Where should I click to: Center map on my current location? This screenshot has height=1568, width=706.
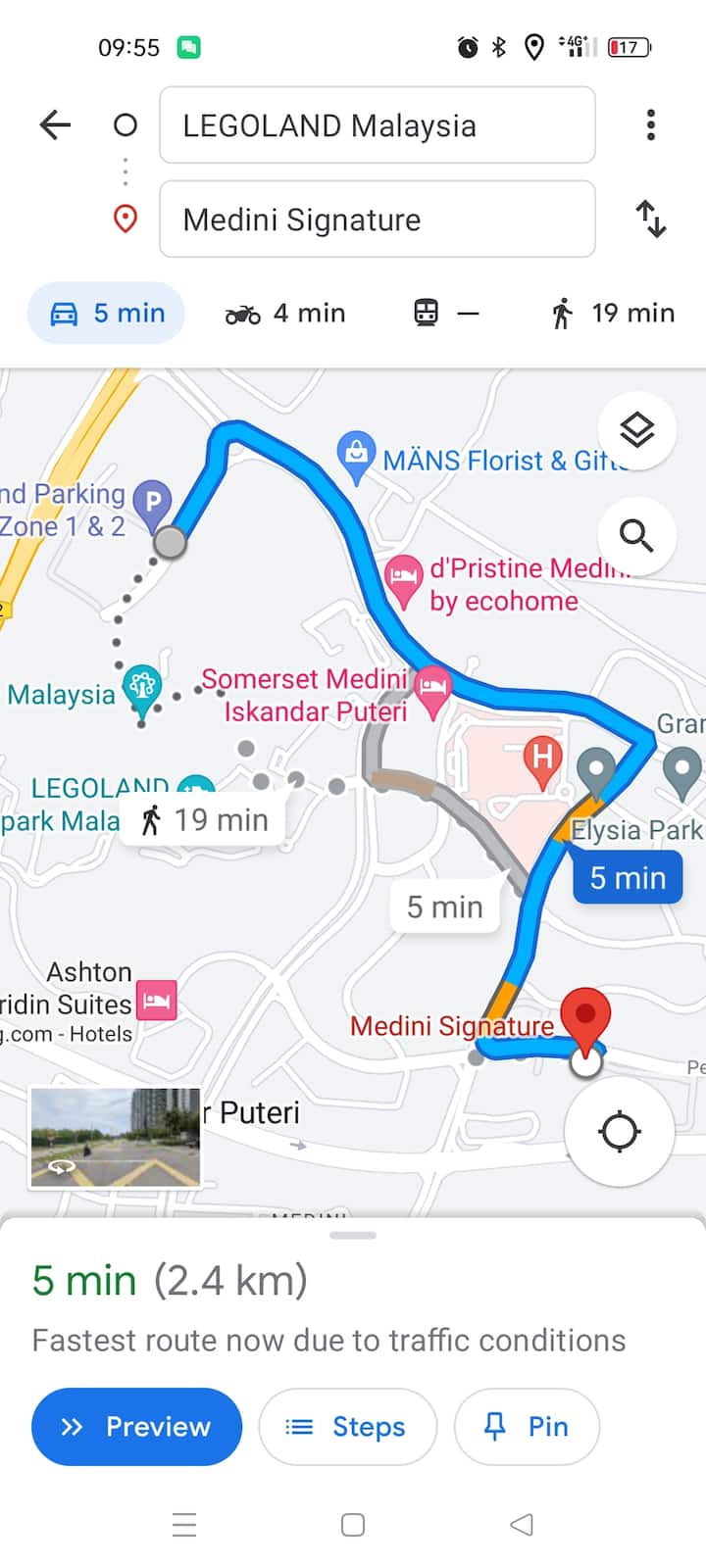tap(619, 1131)
